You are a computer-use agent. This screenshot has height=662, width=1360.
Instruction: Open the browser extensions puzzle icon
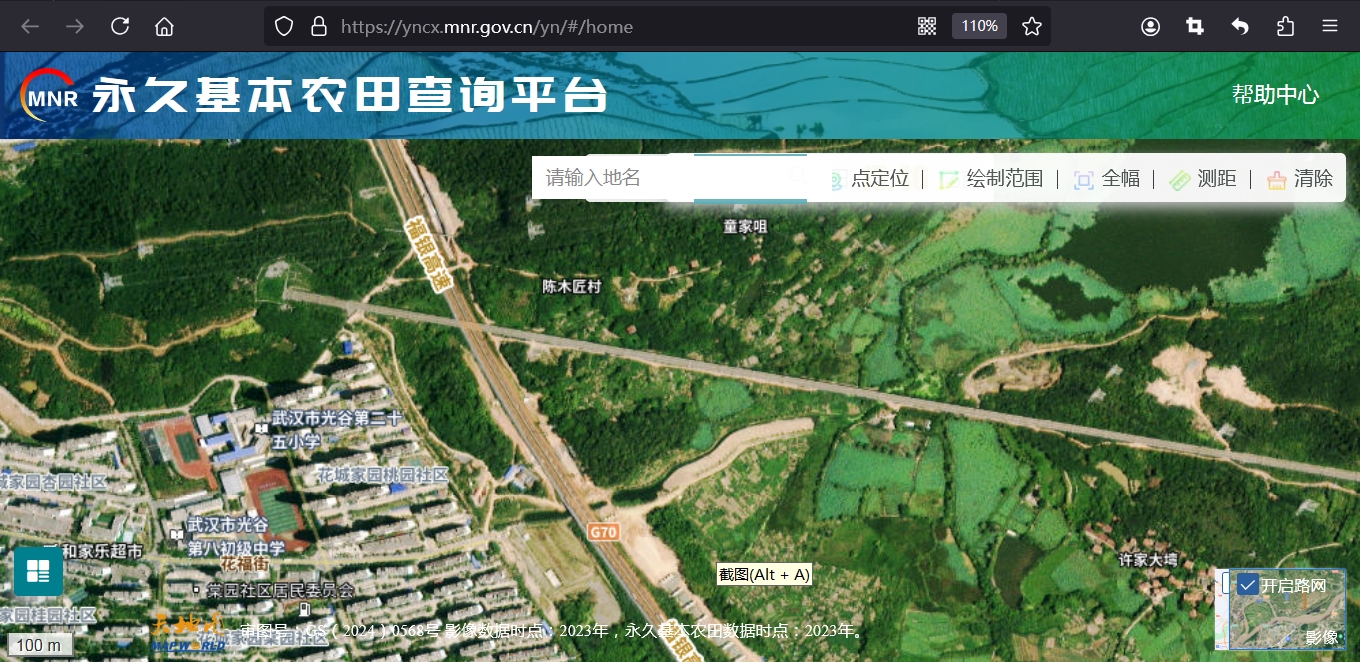pyautogui.click(x=1285, y=26)
